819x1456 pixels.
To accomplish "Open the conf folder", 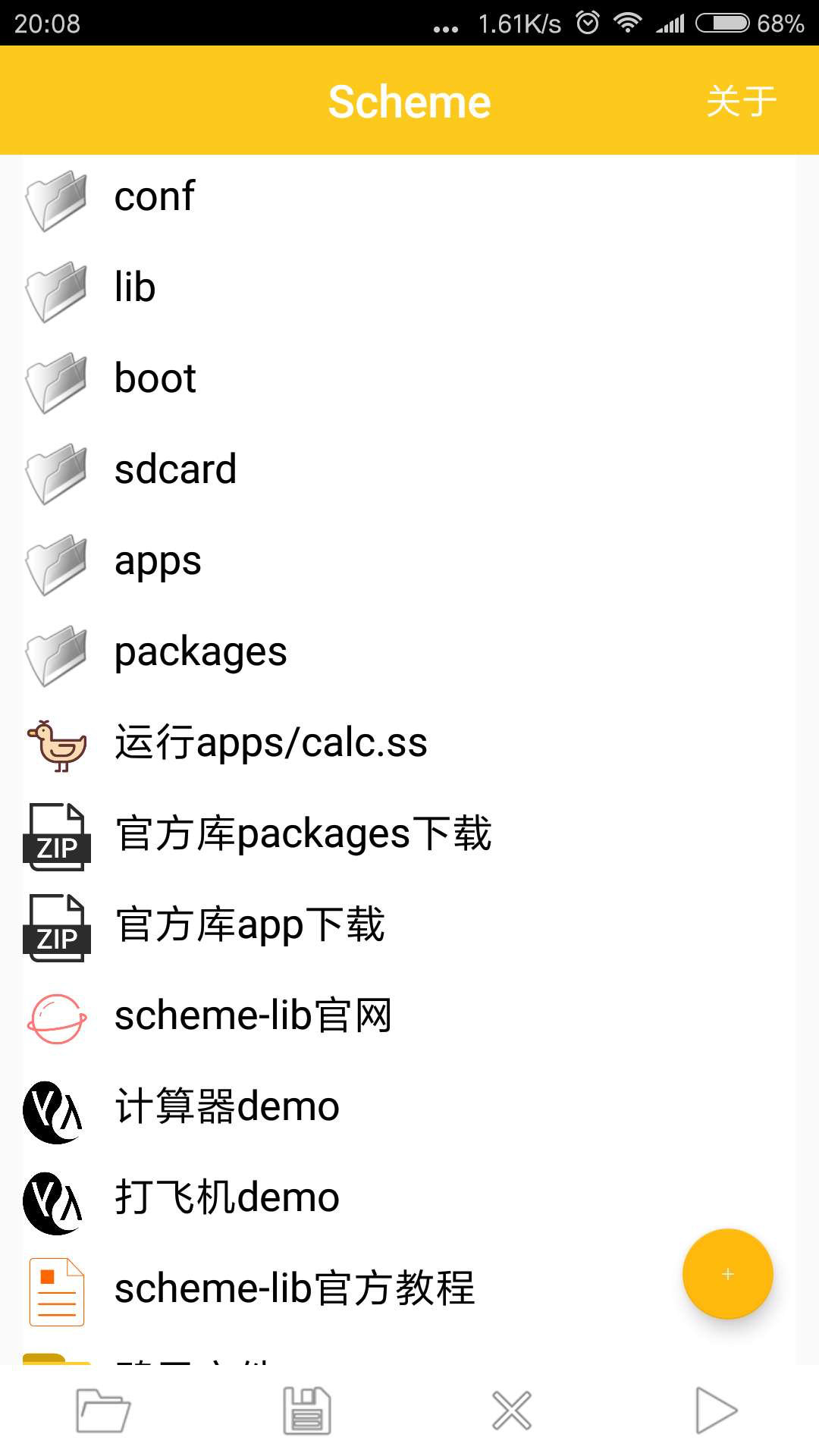I will click(154, 197).
